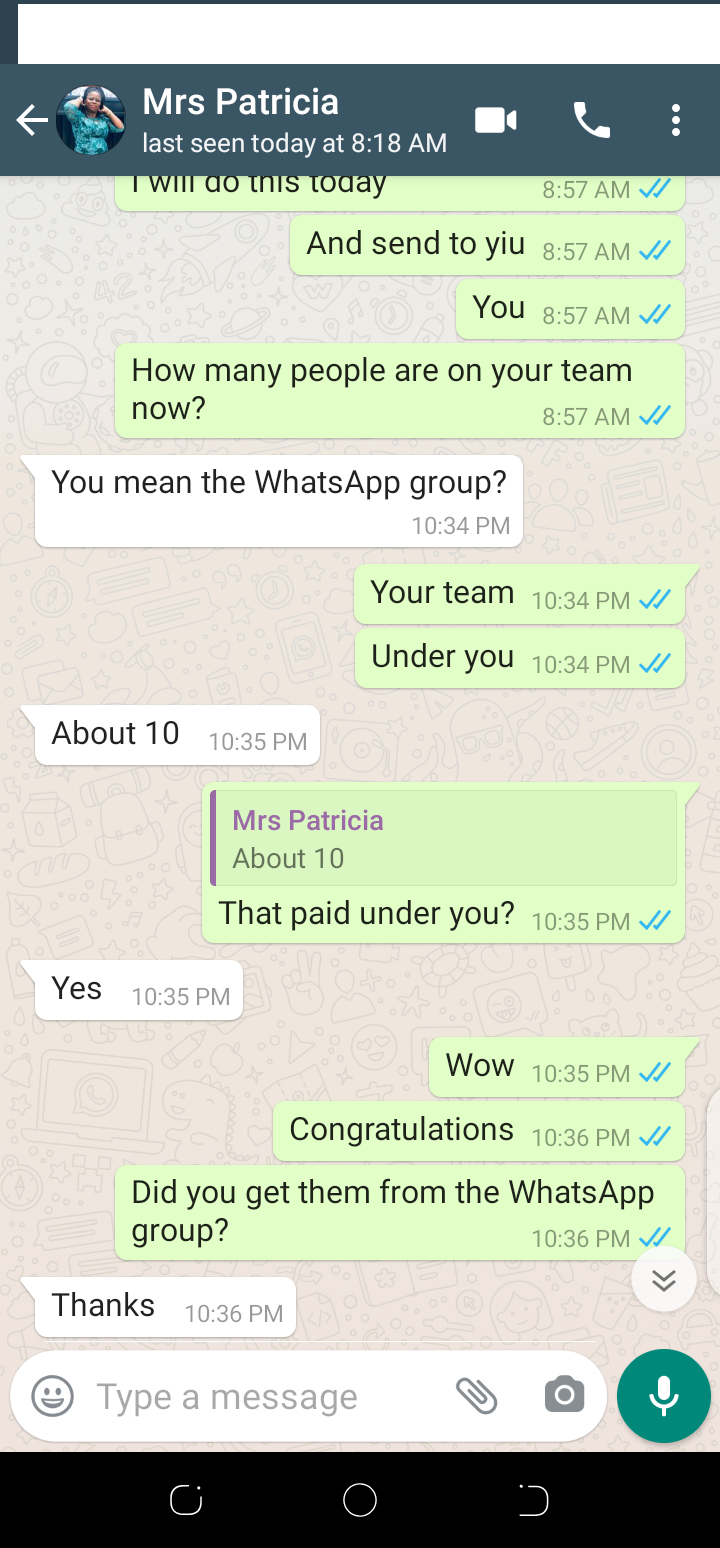This screenshot has width=720, height=1548.
Task: Tap the microphone voice message button
Action: pyautogui.click(x=664, y=1396)
